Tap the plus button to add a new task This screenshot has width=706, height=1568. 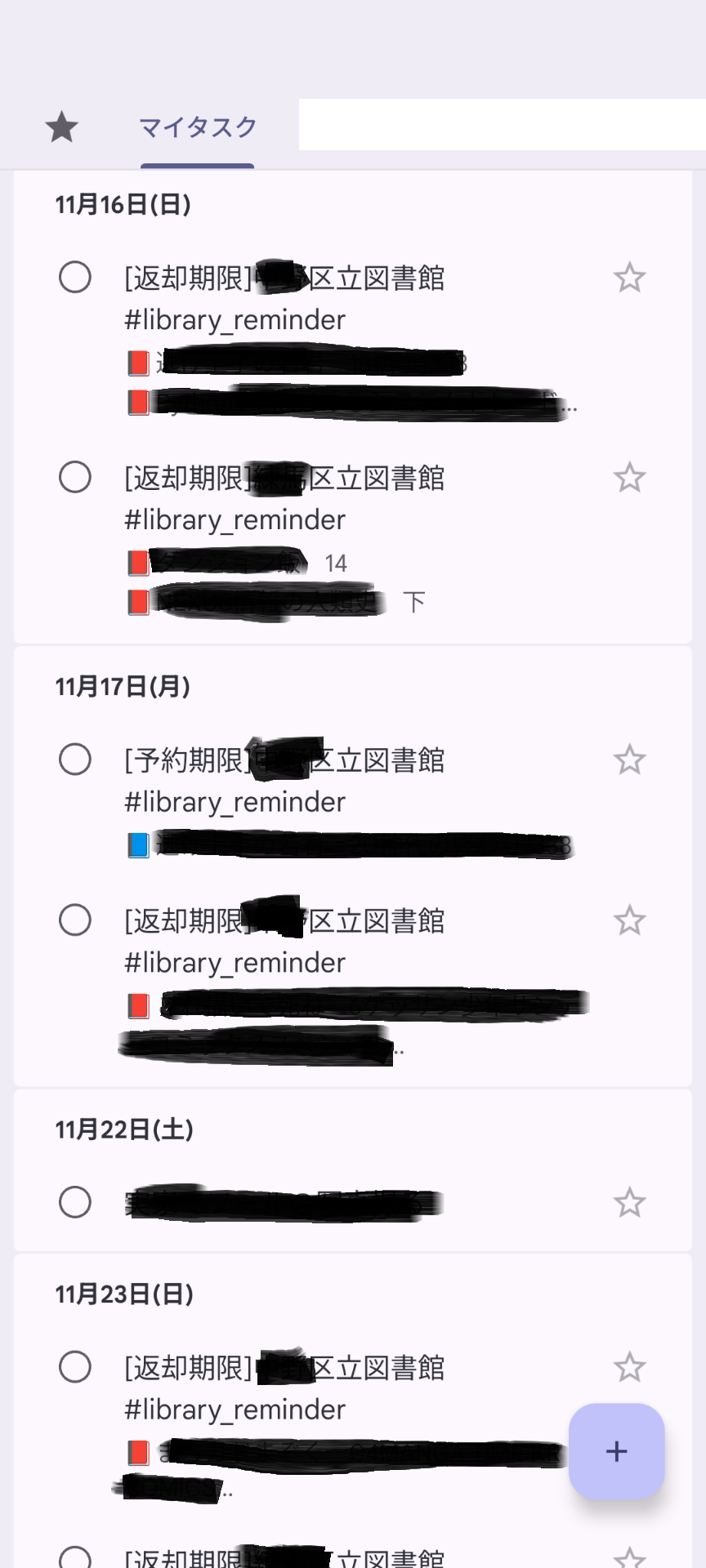[616, 1453]
